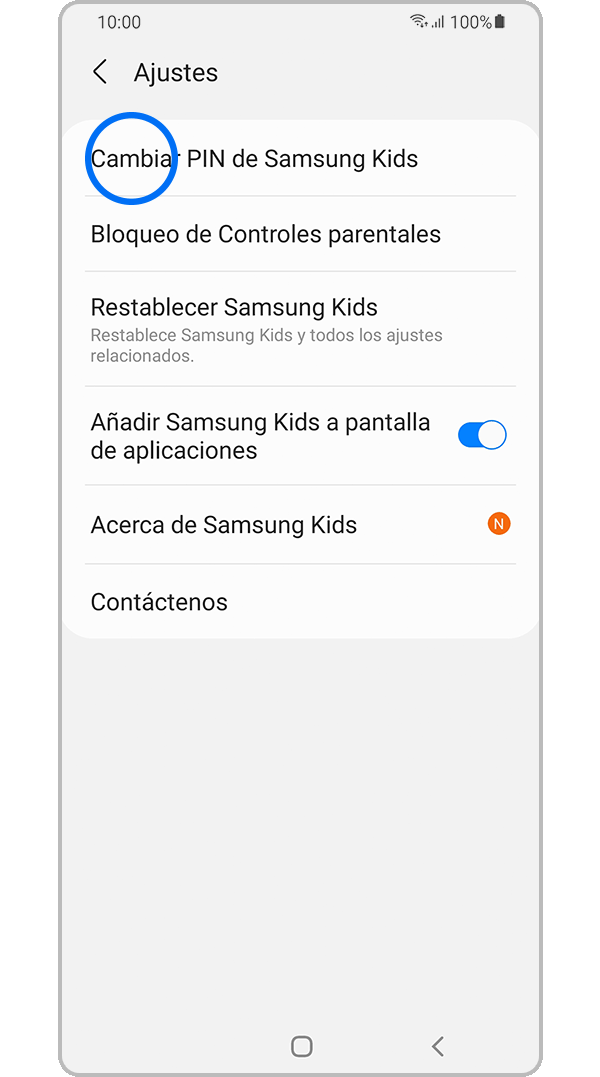Go back from Ajustes
600x1077 pixels.
[x=100, y=72]
